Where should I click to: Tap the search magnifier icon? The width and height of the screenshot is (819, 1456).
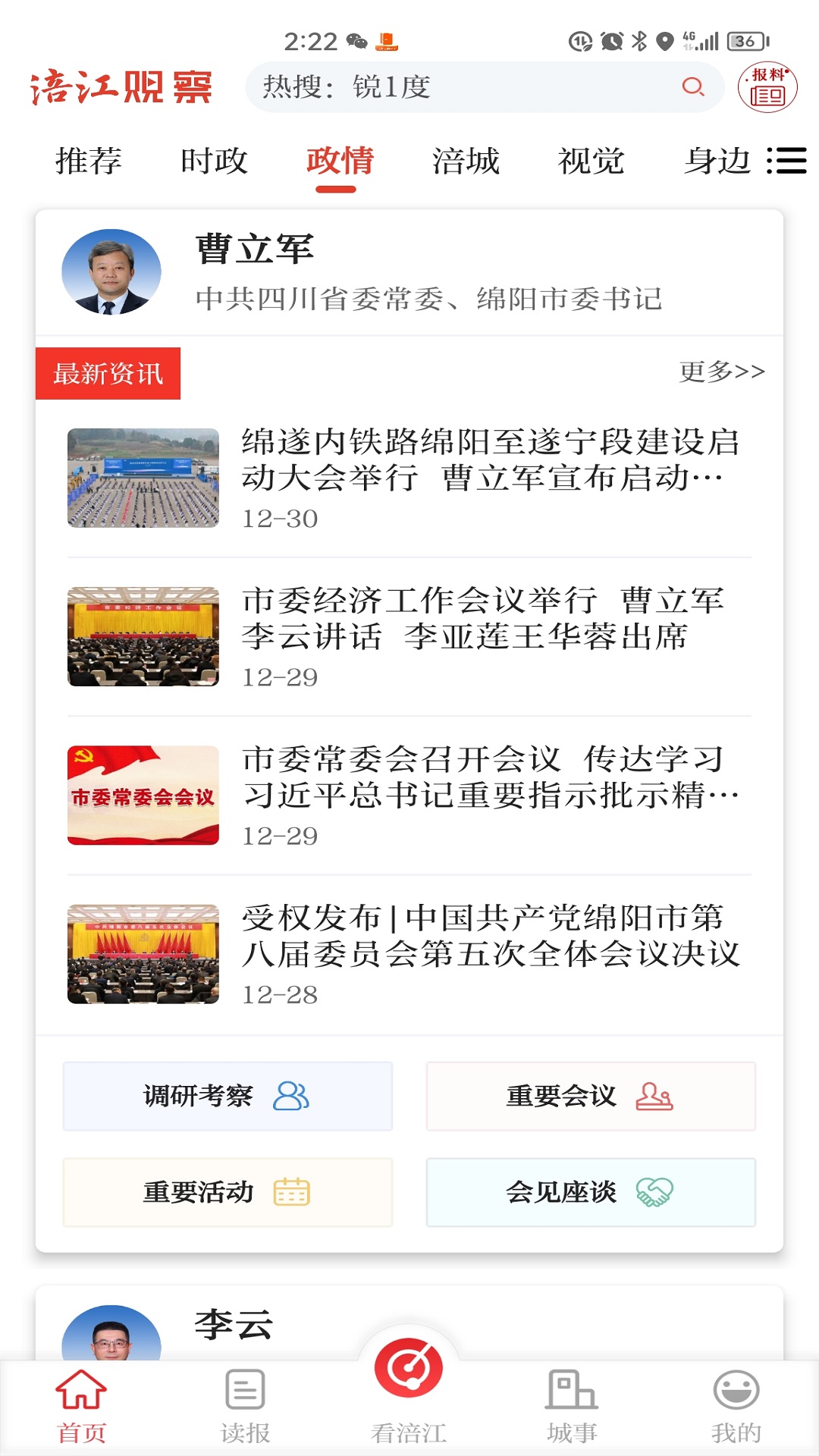click(x=694, y=86)
